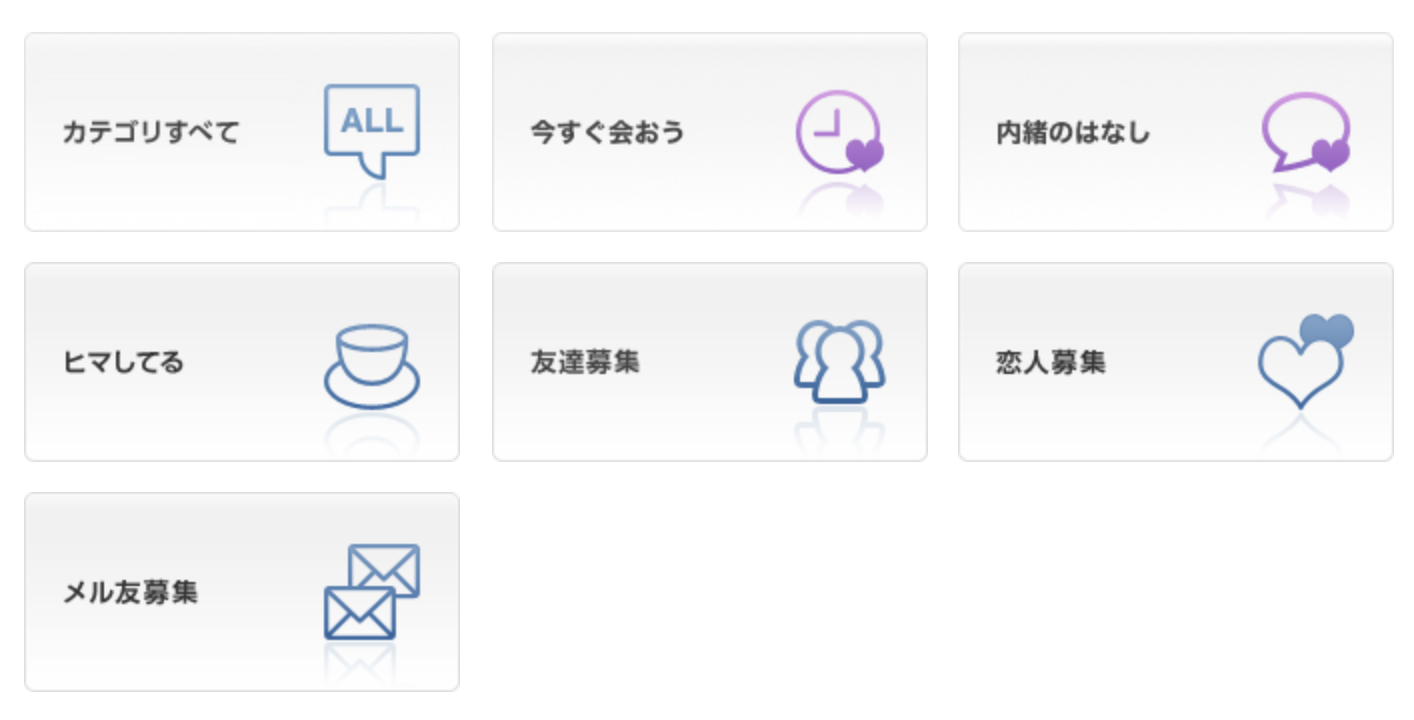This screenshot has width=1414, height=720.
Task: Choose the ヒマしてる category
Action: (x=241, y=362)
